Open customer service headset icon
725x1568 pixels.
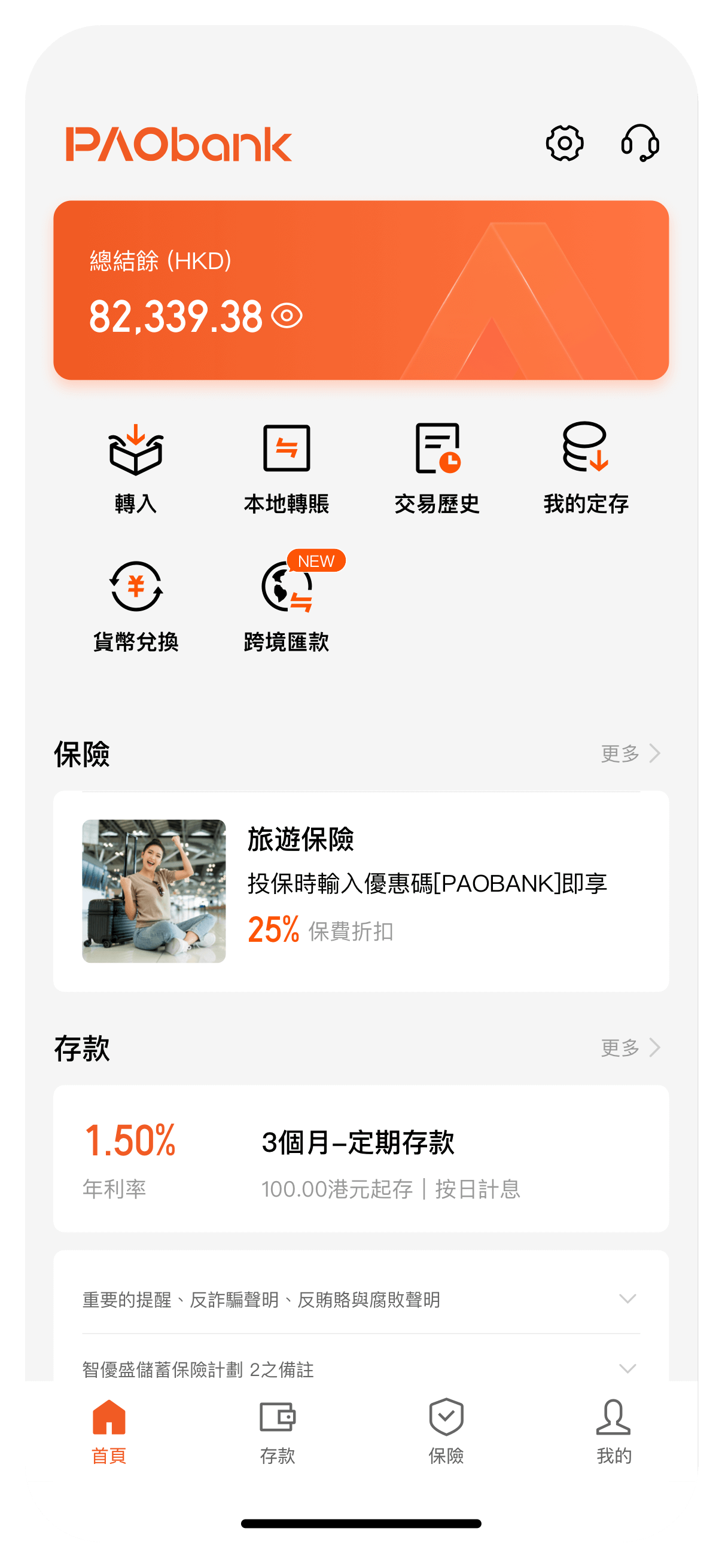[640, 144]
